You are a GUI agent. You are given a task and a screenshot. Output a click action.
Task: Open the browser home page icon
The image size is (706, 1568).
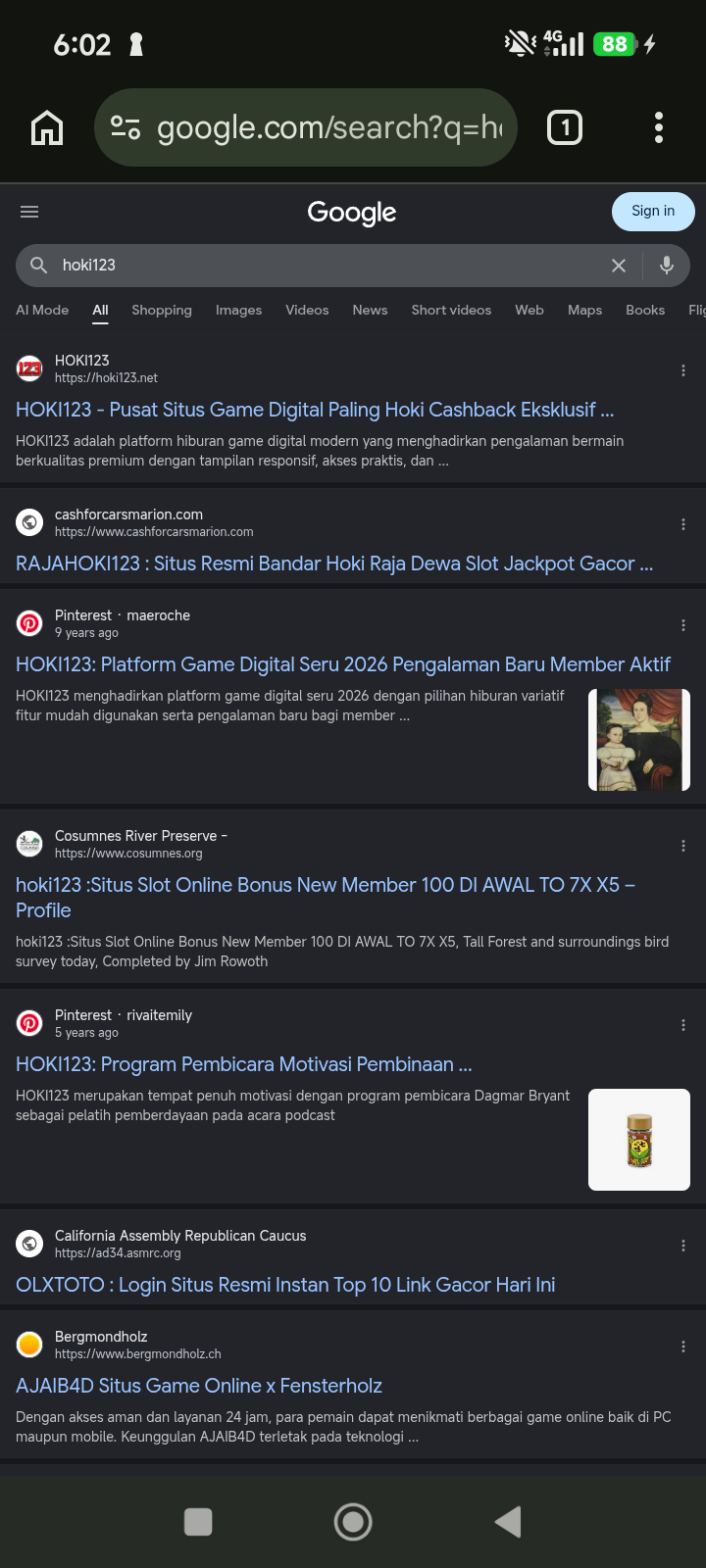[x=47, y=127]
